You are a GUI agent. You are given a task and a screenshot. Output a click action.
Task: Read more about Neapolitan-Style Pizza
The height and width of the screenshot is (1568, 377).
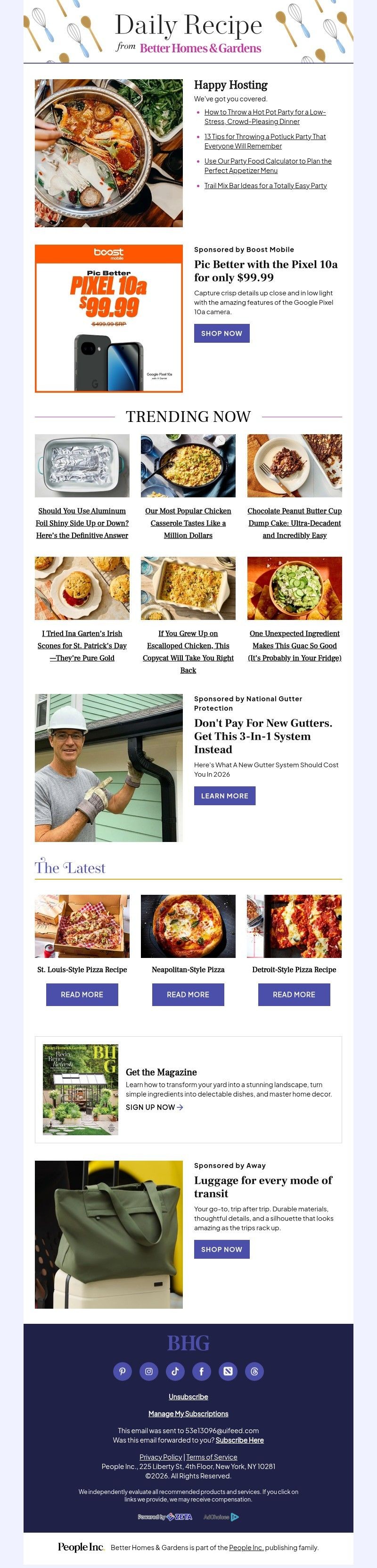[188, 994]
